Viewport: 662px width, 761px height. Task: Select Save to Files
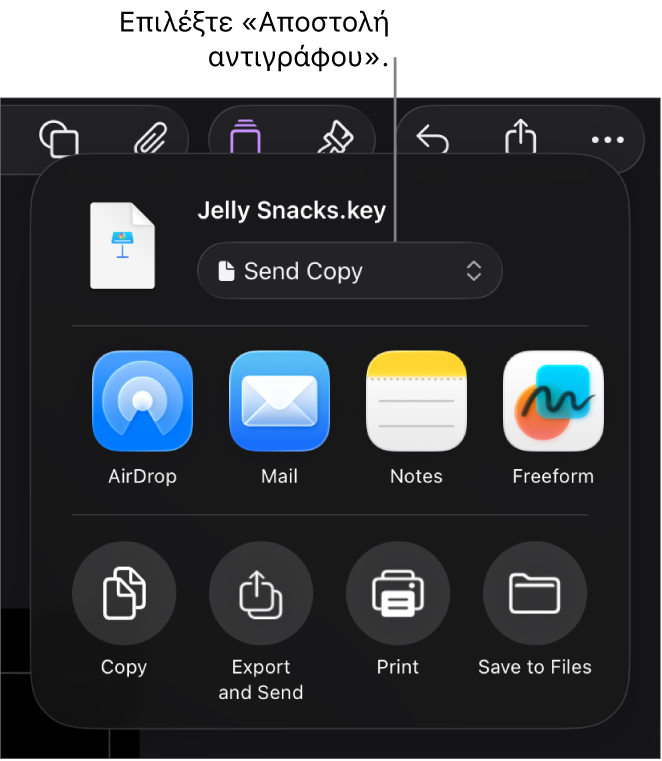[535, 594]
